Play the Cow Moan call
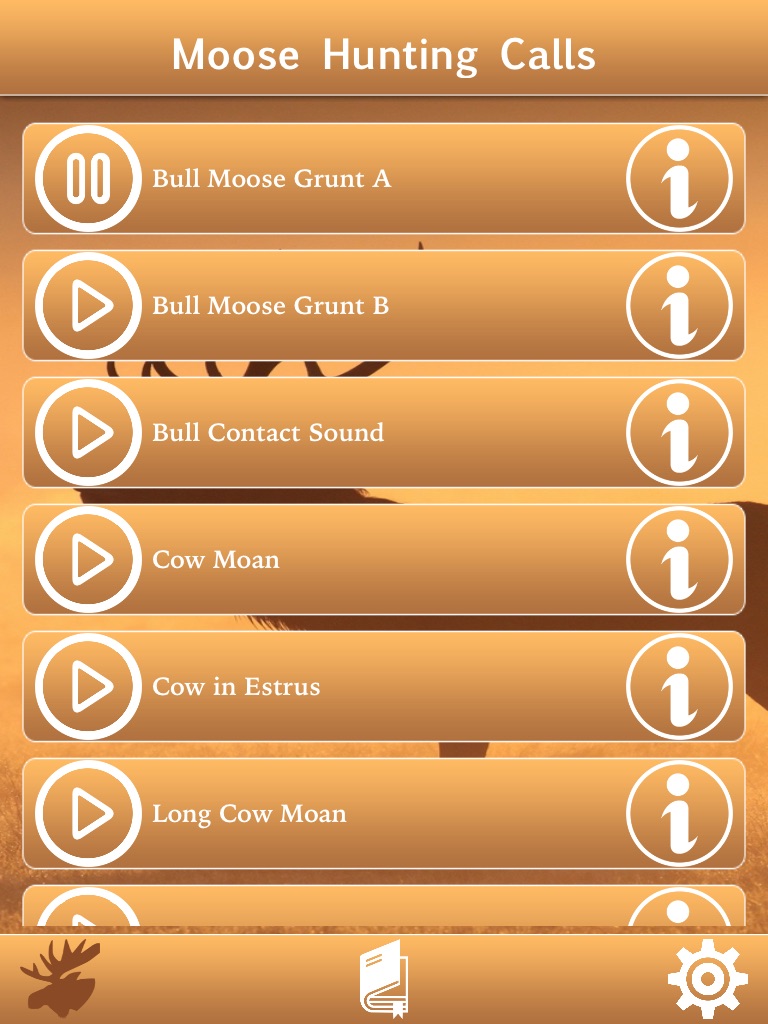768x1024 pixels. (x=88, y=559)
